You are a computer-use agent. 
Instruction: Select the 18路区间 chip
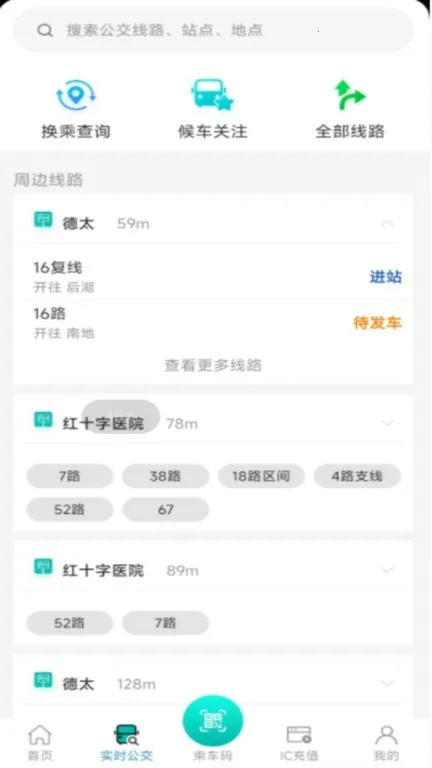(261, 476)
